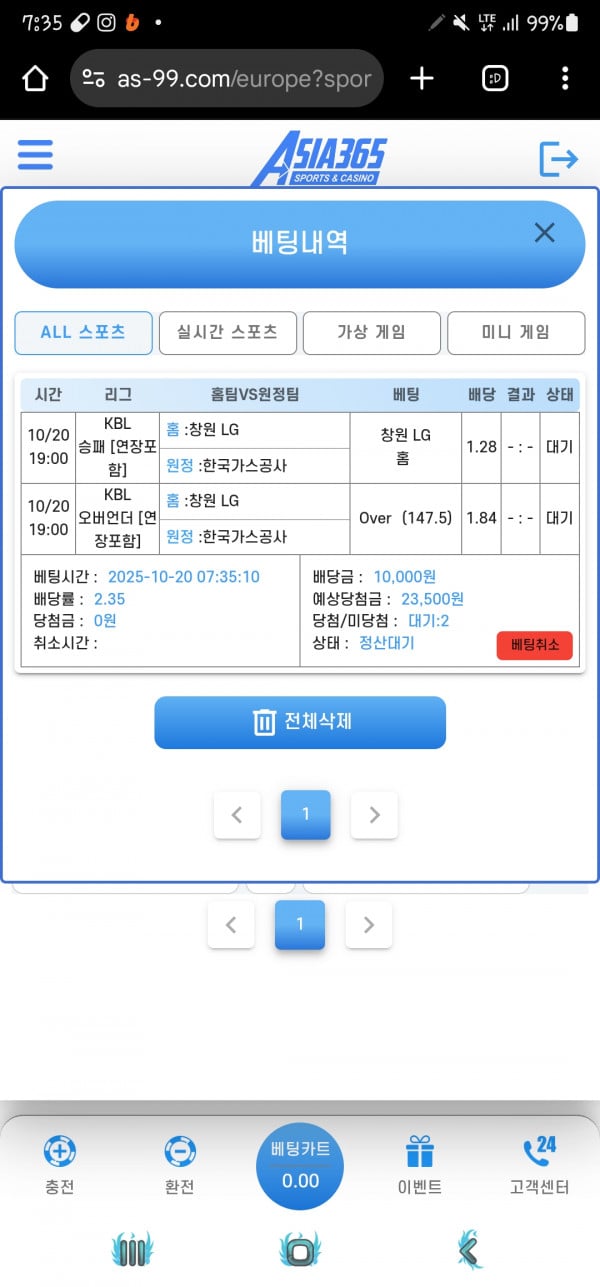The height and width of the screenshot is (1287, 600).
Task: Open the 베팅카트 betting cart
Action: [x=300, y=1166]
